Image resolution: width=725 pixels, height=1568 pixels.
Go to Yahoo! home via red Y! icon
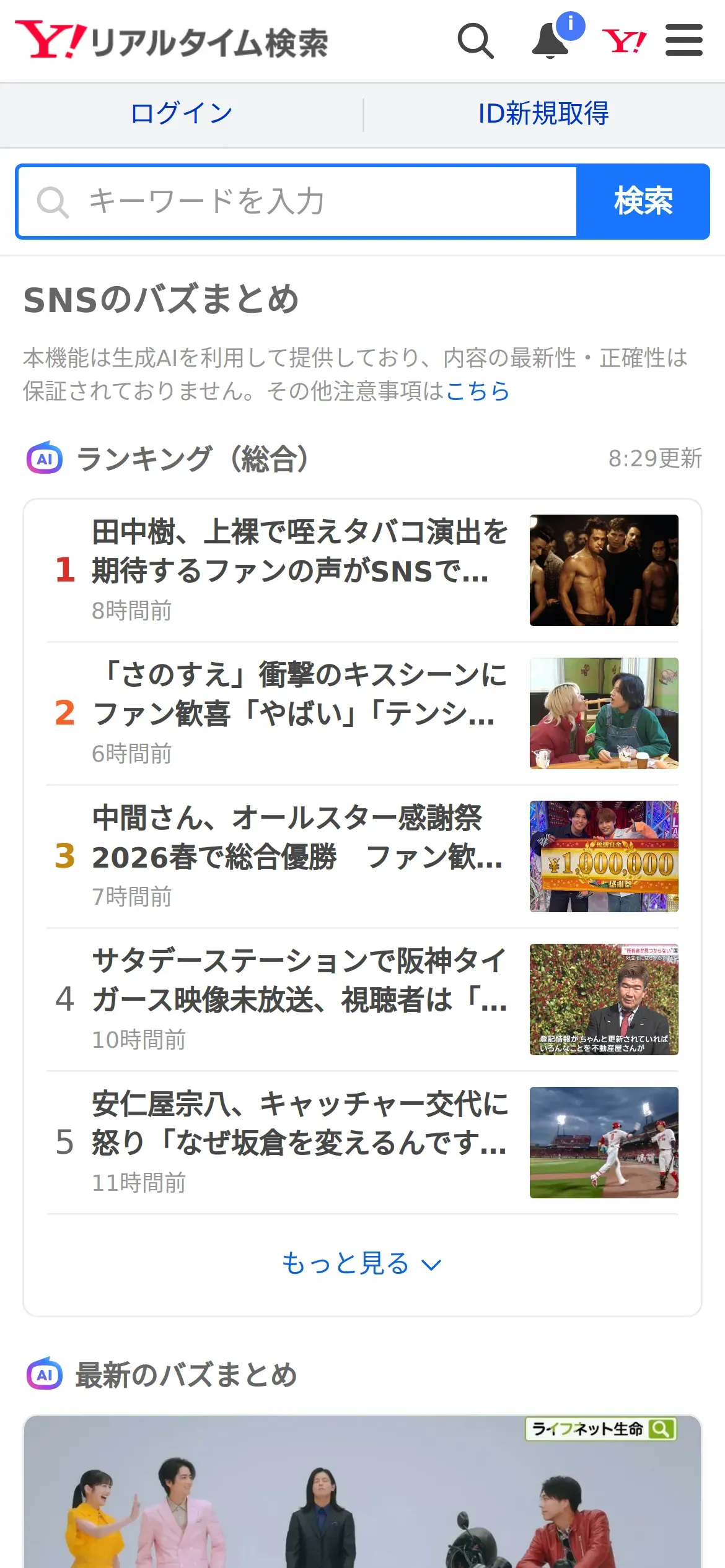pos(623,41)
